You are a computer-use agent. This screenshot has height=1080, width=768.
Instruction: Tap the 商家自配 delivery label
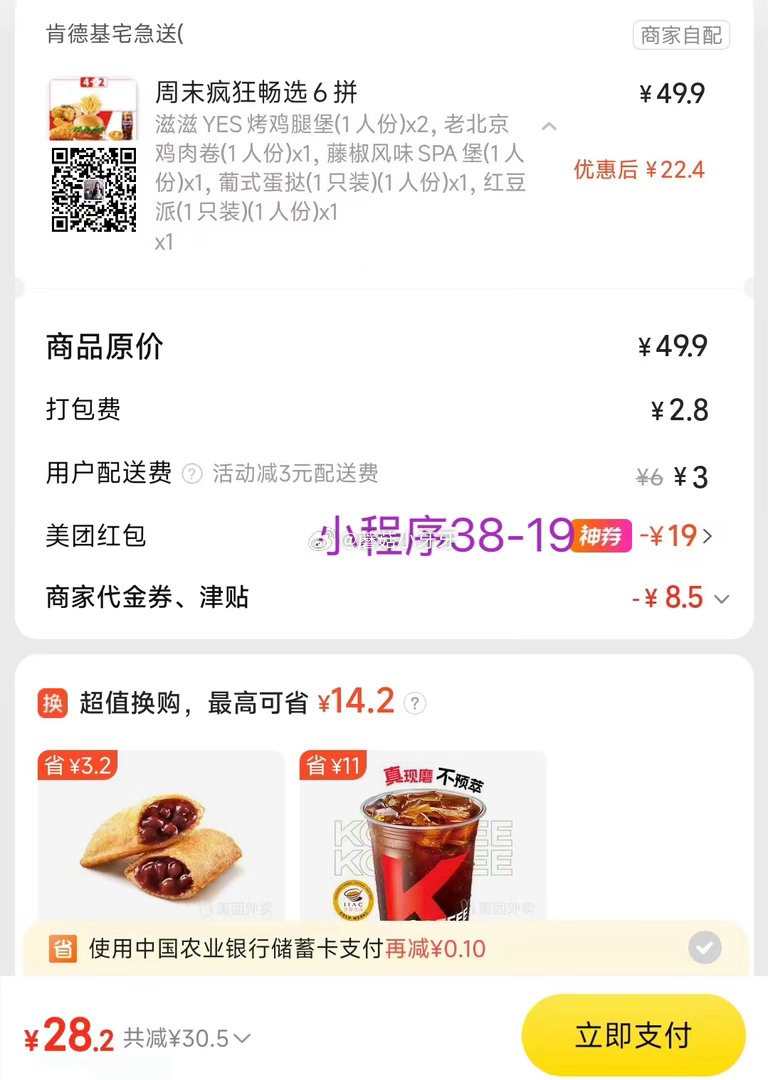tap(681, 33)
